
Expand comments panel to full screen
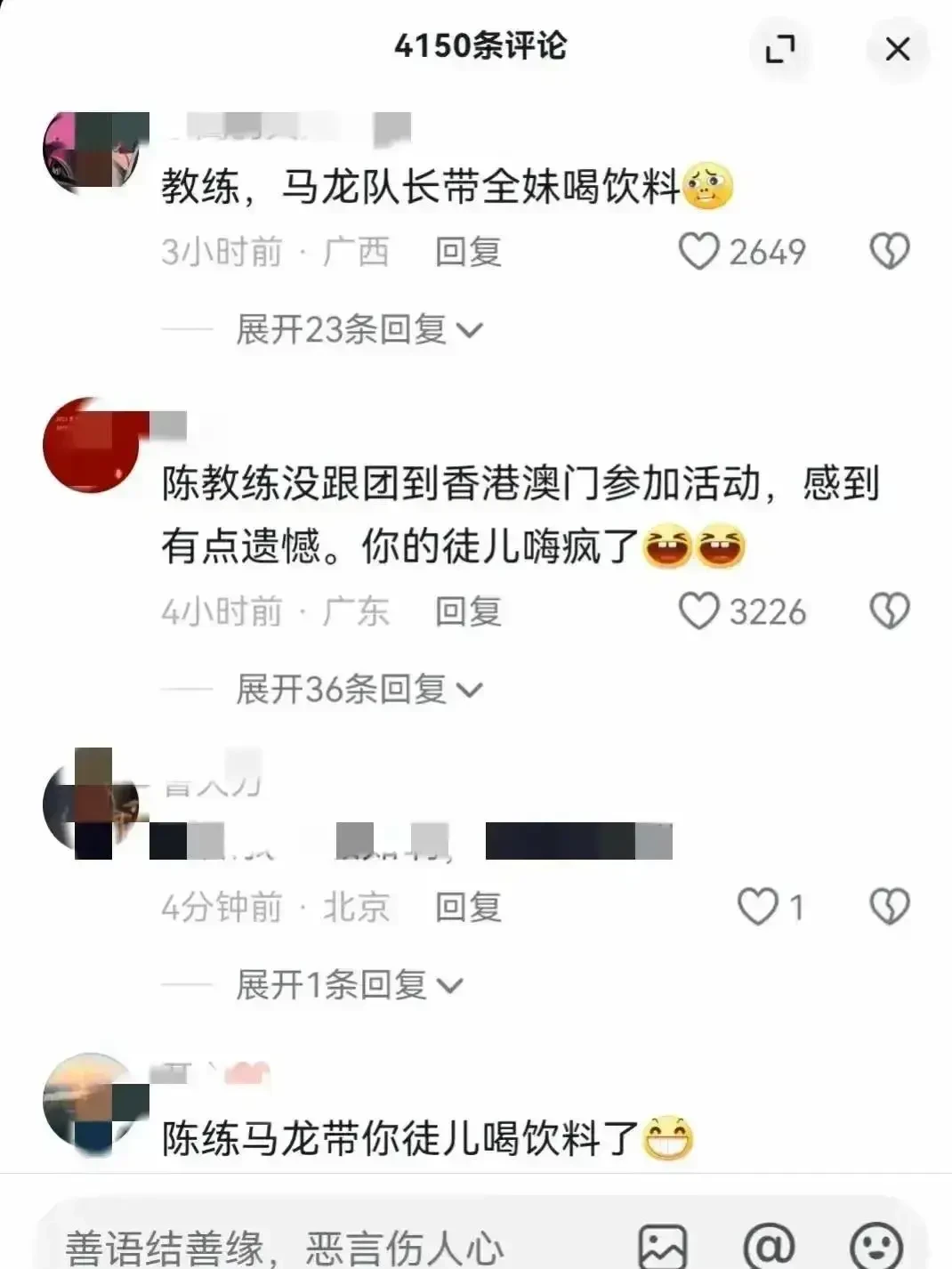[780, 49]
